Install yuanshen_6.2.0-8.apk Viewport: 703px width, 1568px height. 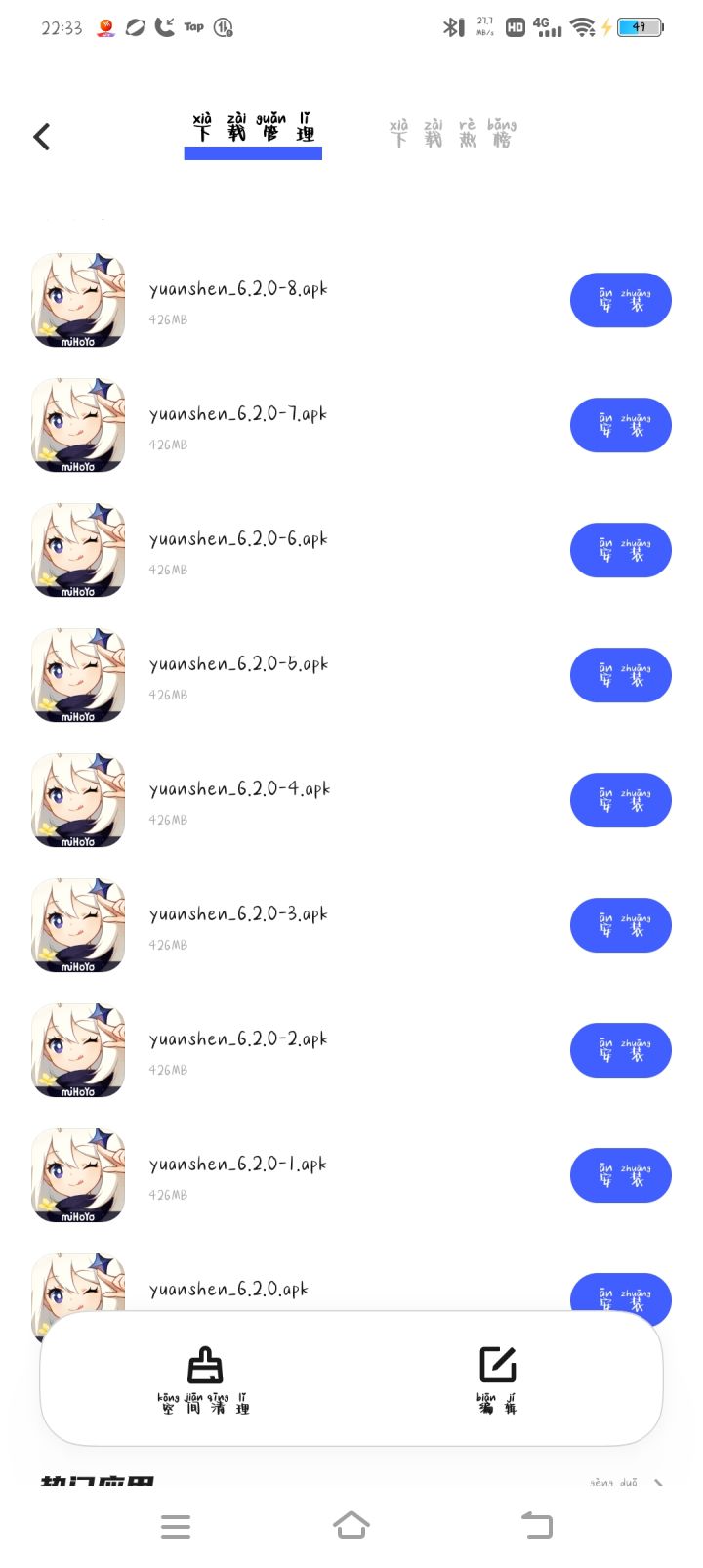(x=620, y=300)
